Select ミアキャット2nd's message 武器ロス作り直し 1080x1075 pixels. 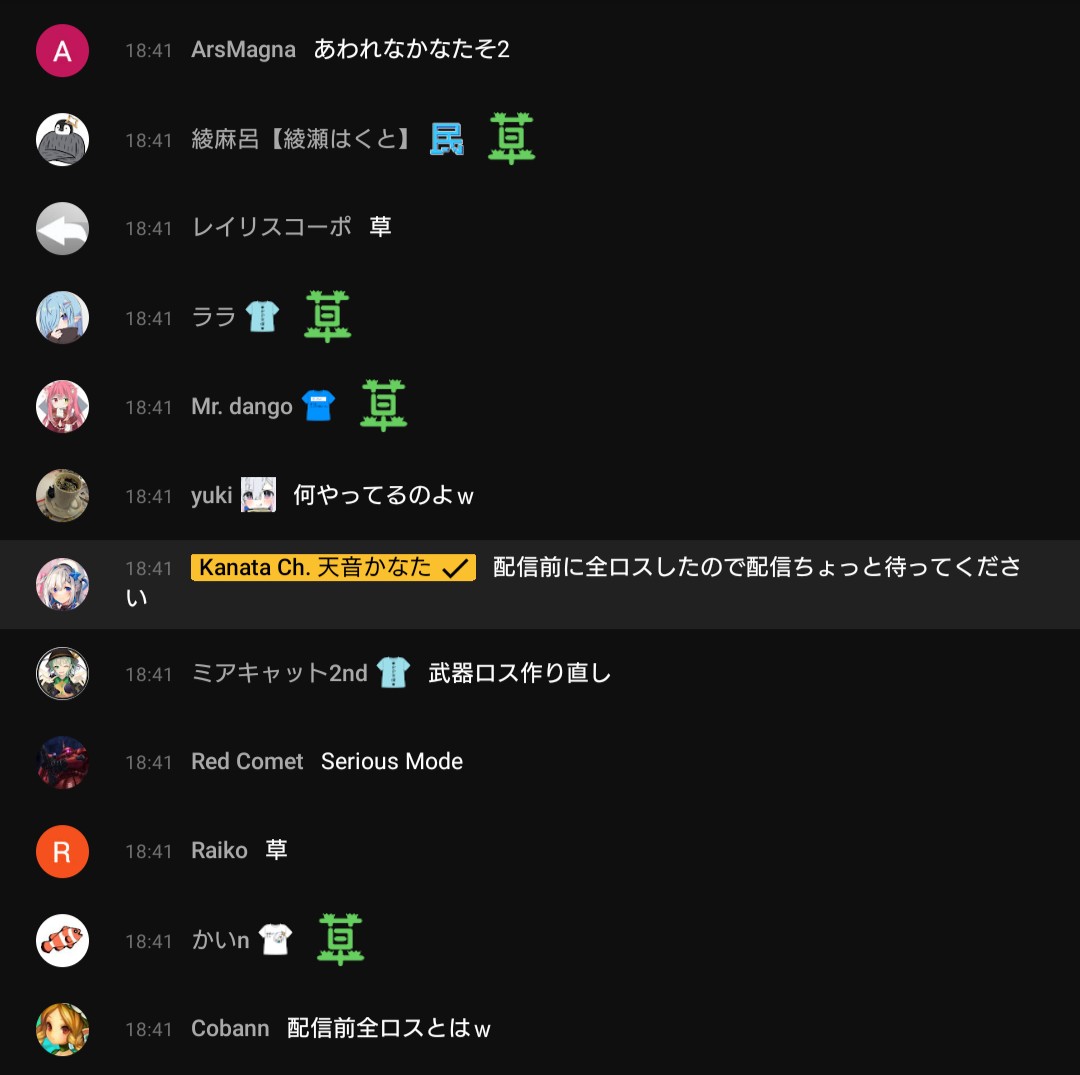[519, 673]
